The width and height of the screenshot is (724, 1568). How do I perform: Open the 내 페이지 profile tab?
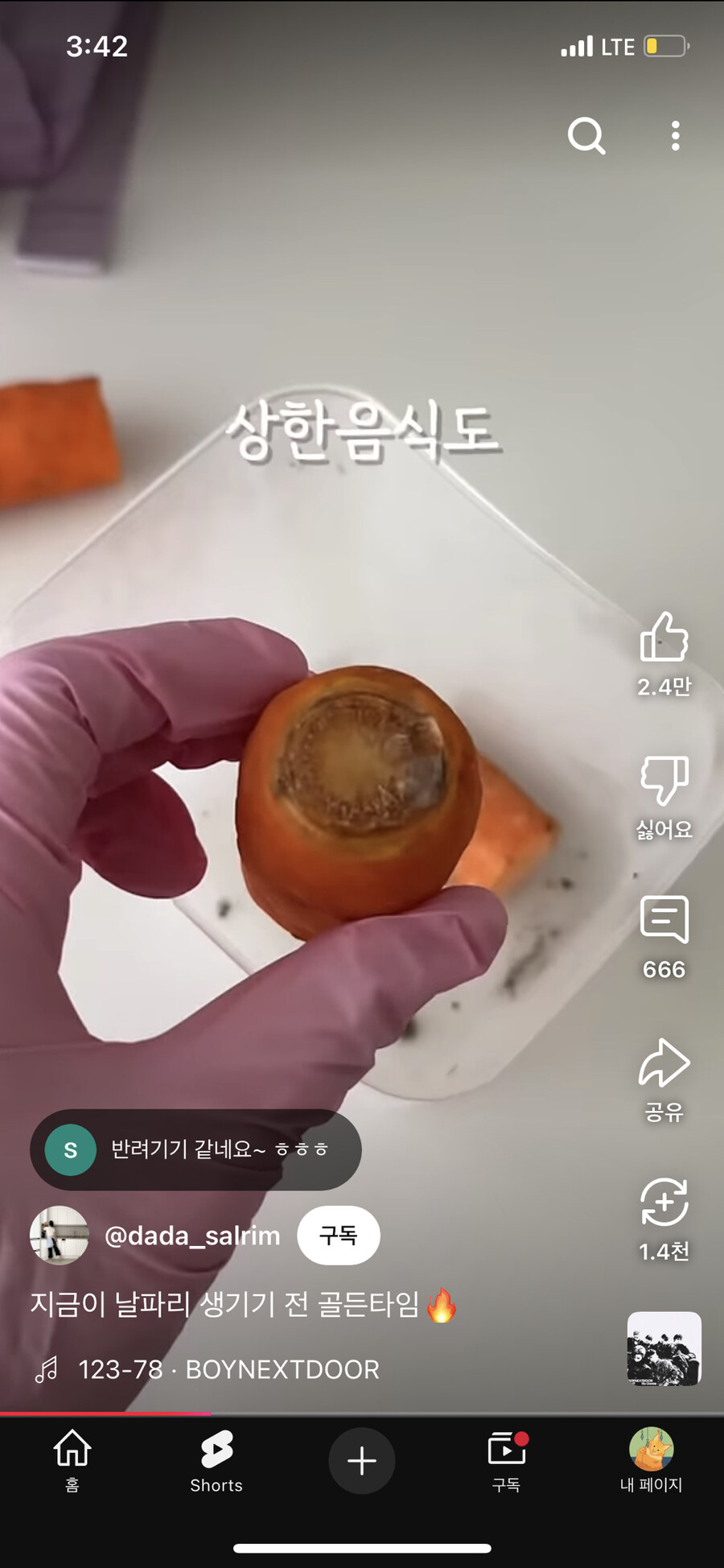(x=651, y=1461)
